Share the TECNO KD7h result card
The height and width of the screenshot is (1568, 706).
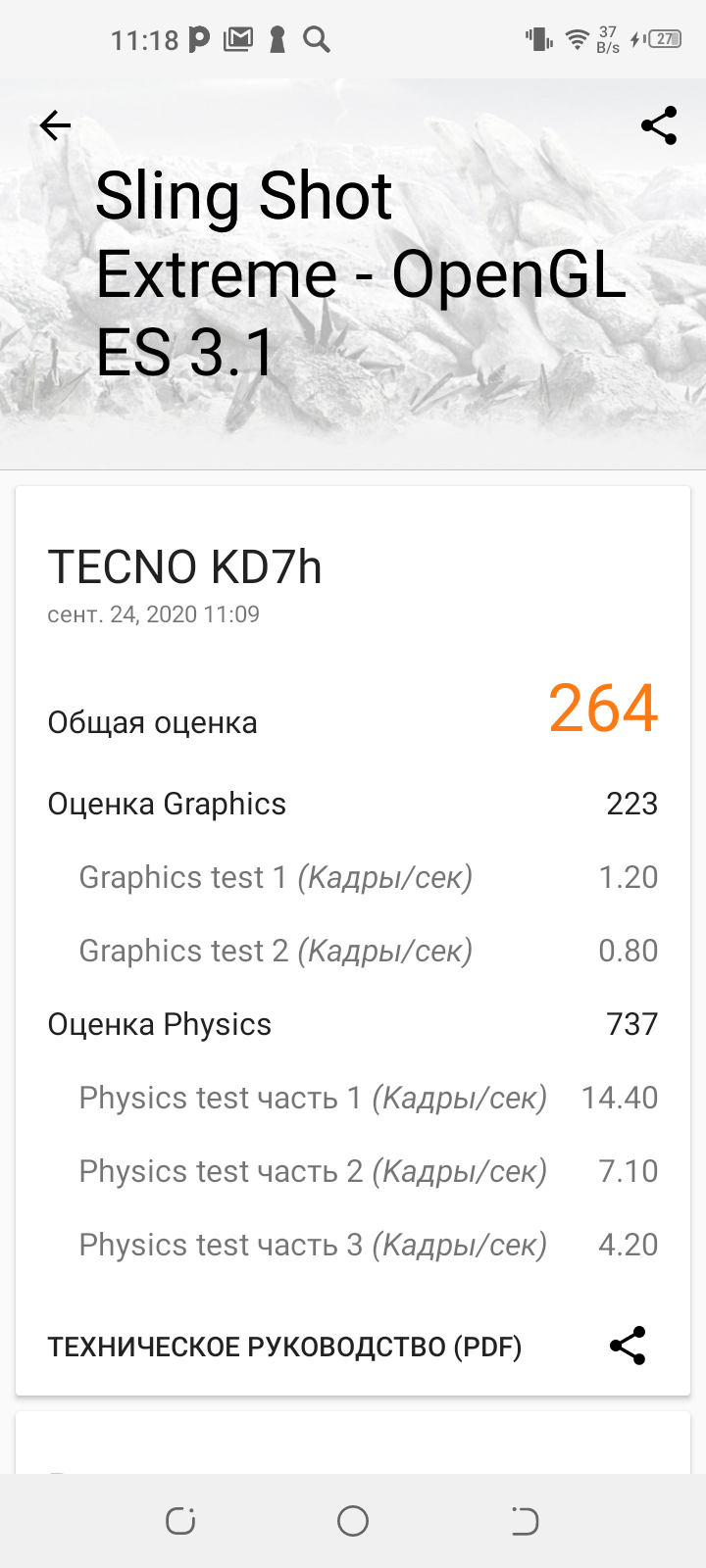click(x=628, y=1346)
